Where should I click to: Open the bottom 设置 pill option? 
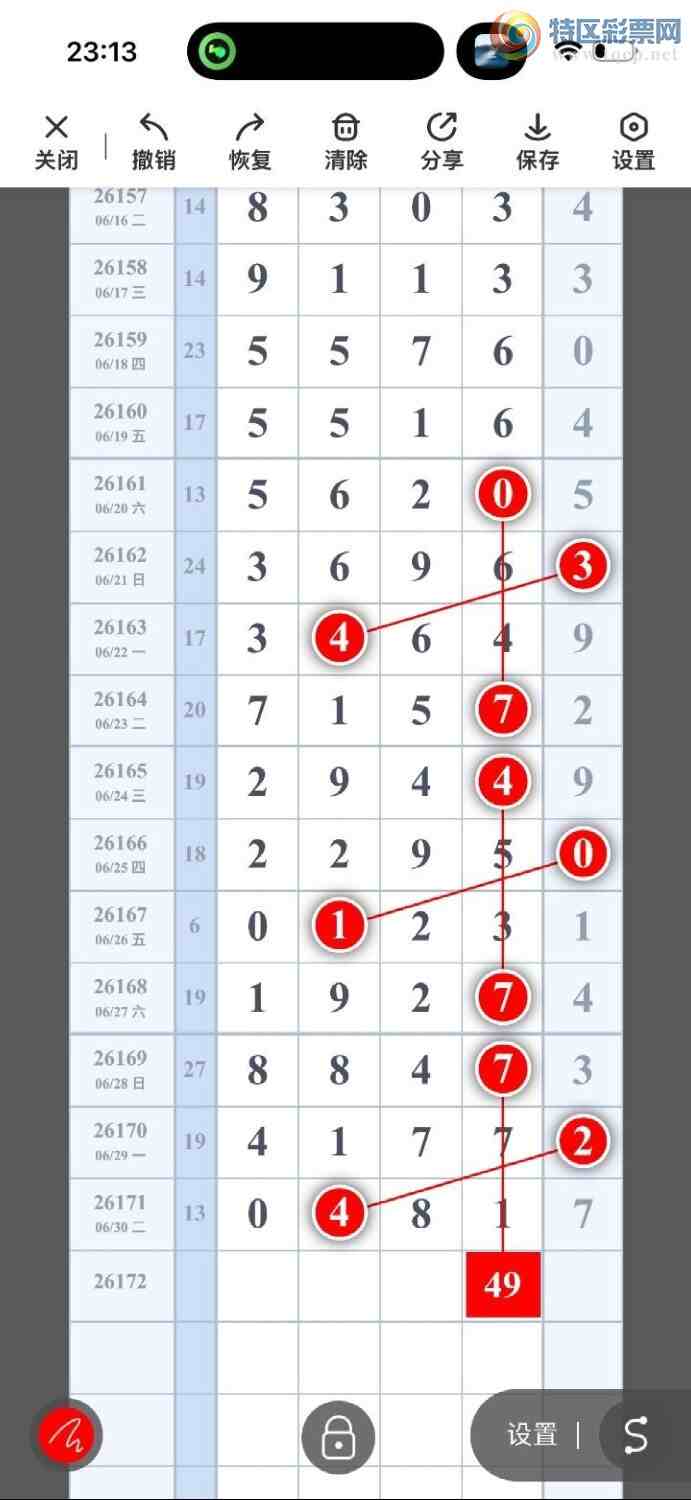tap(532, 1435)
